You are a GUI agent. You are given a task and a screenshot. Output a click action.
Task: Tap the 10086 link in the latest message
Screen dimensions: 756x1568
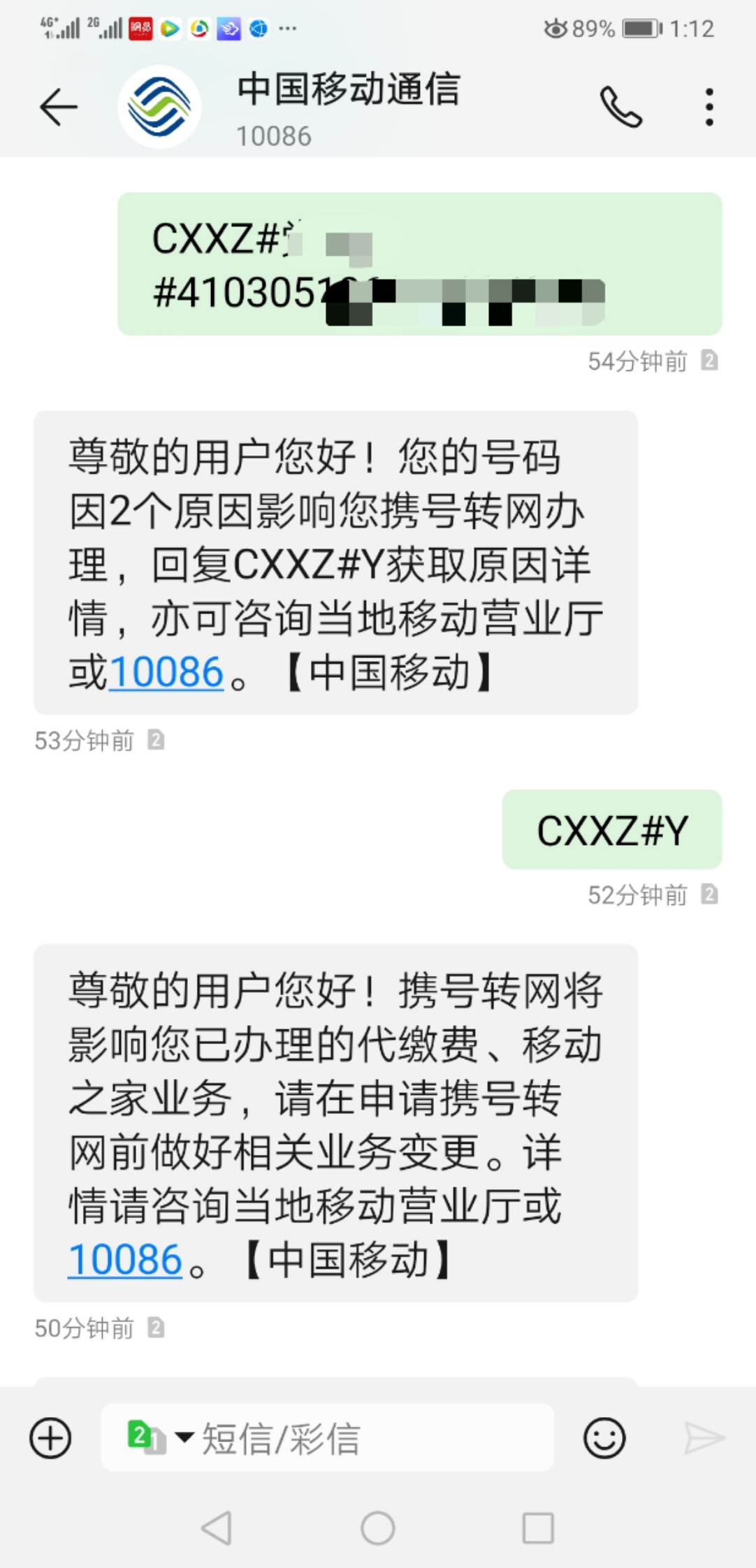click(x=124, y=1256)
